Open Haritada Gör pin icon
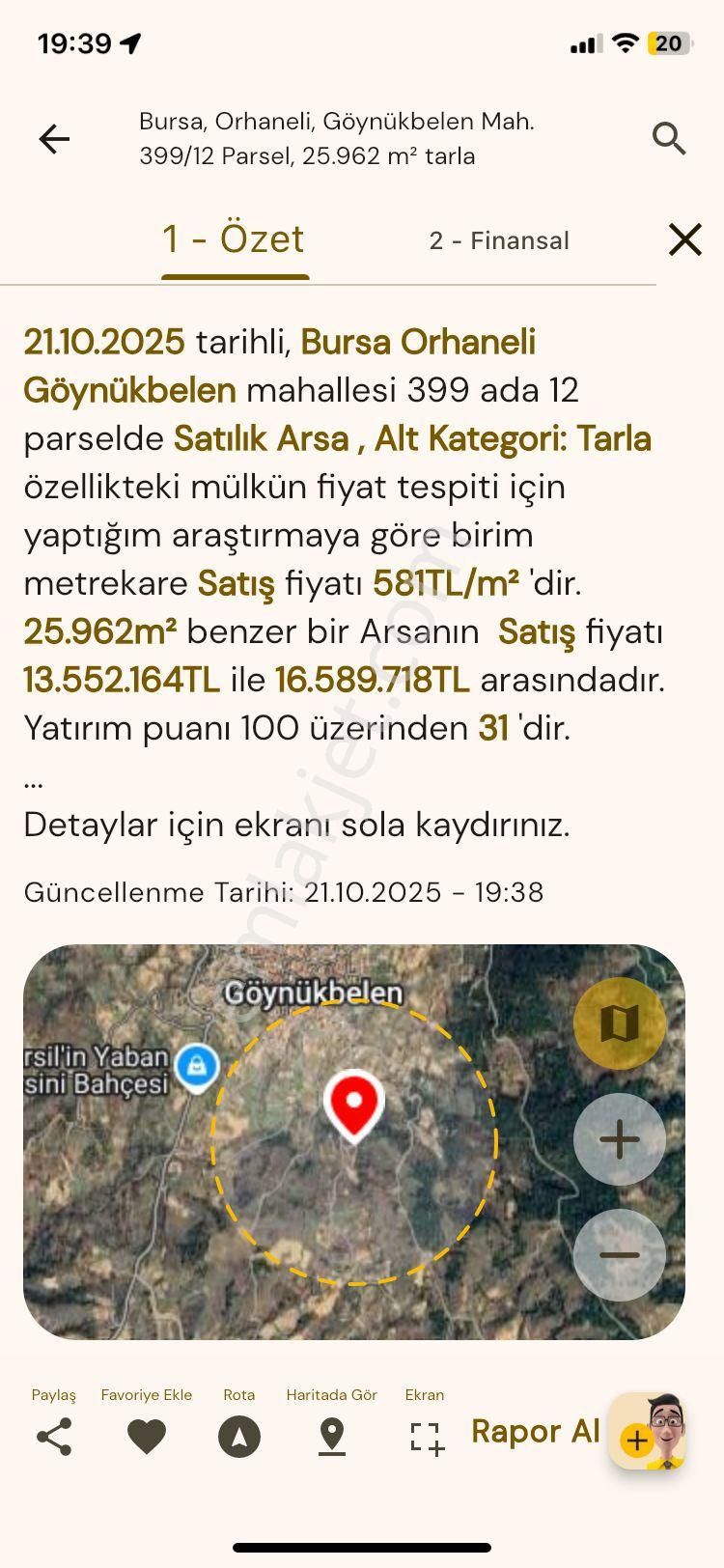The image size is (724, 1568). click(x=331, y=1436)
